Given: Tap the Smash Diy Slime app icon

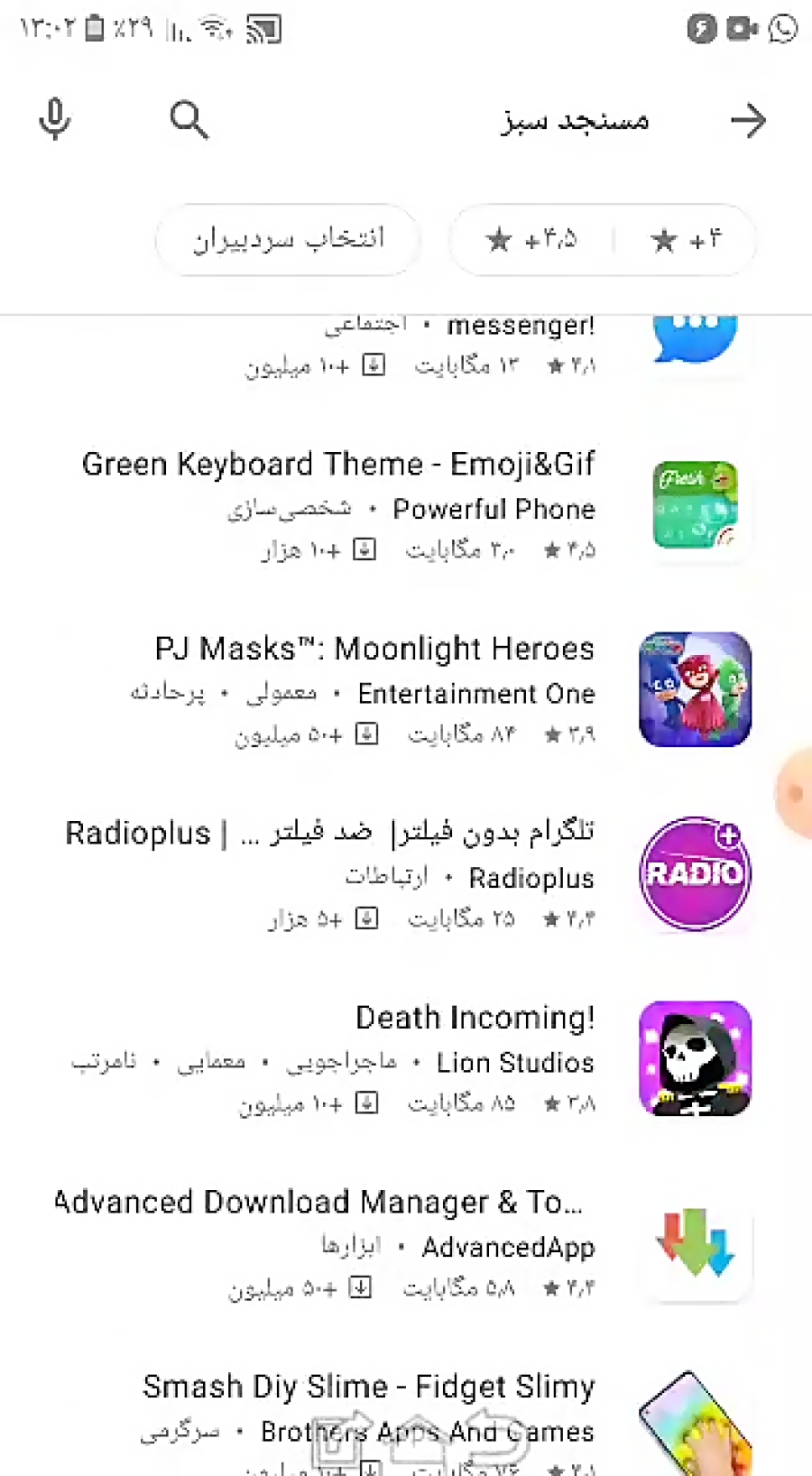Looking at the screenshot, I should pyautogui.click(x=695, y=1425).
